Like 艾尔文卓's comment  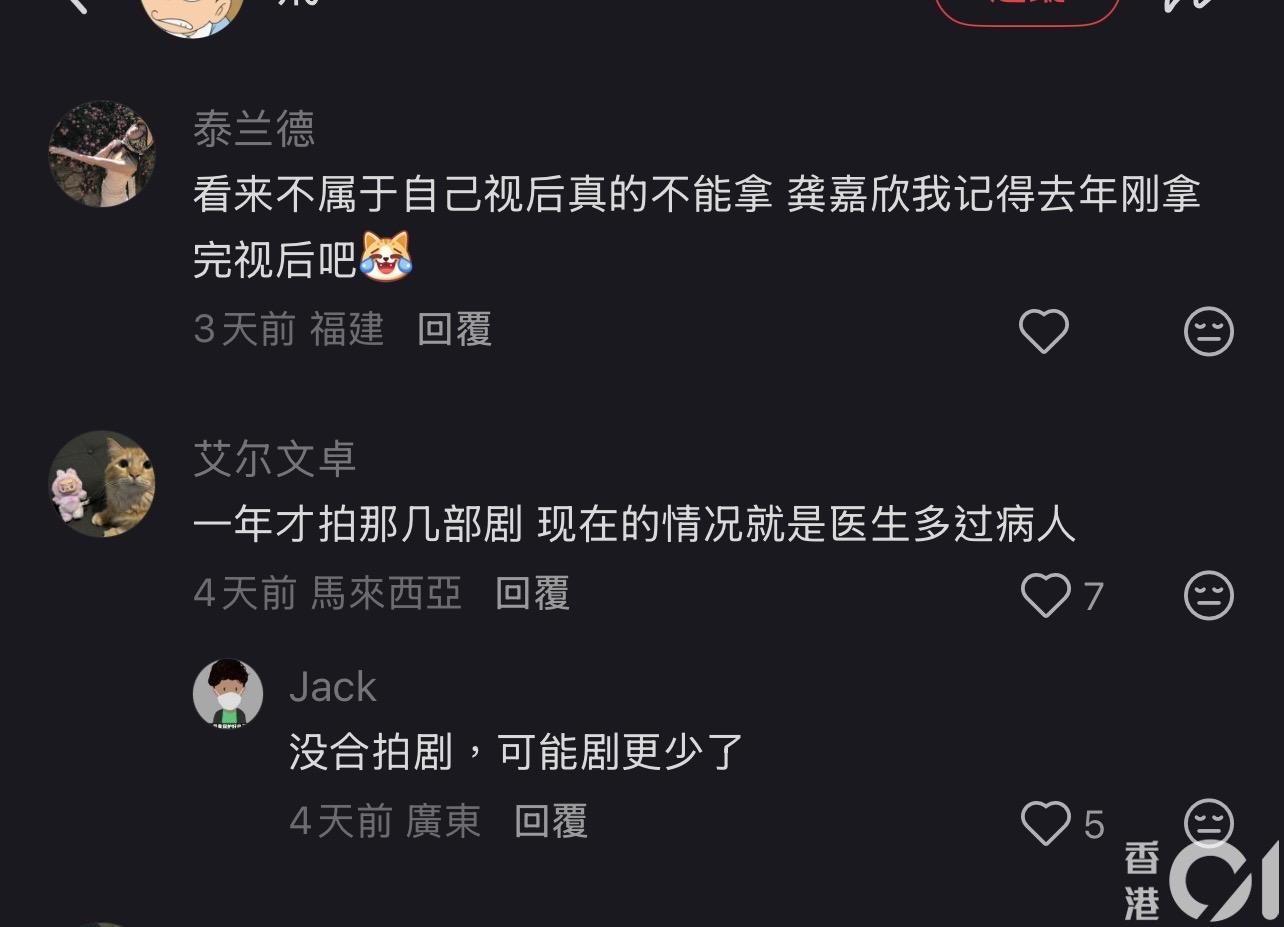pyautogui.click(x=1045, y=595)
